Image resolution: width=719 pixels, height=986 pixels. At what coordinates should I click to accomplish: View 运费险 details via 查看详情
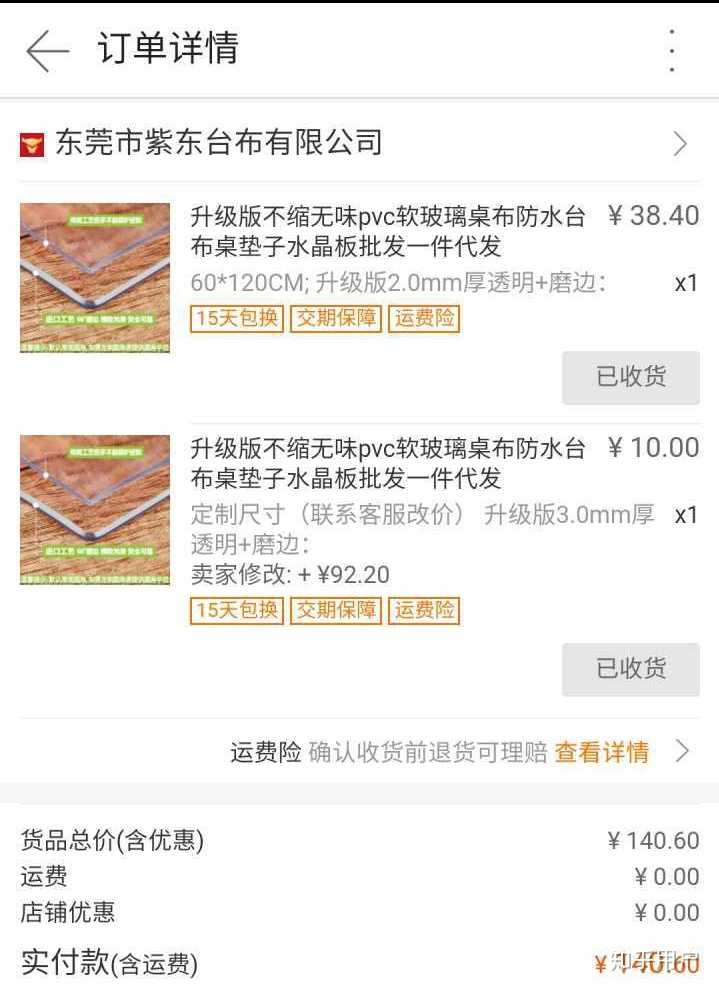click(x=602, y=752)
